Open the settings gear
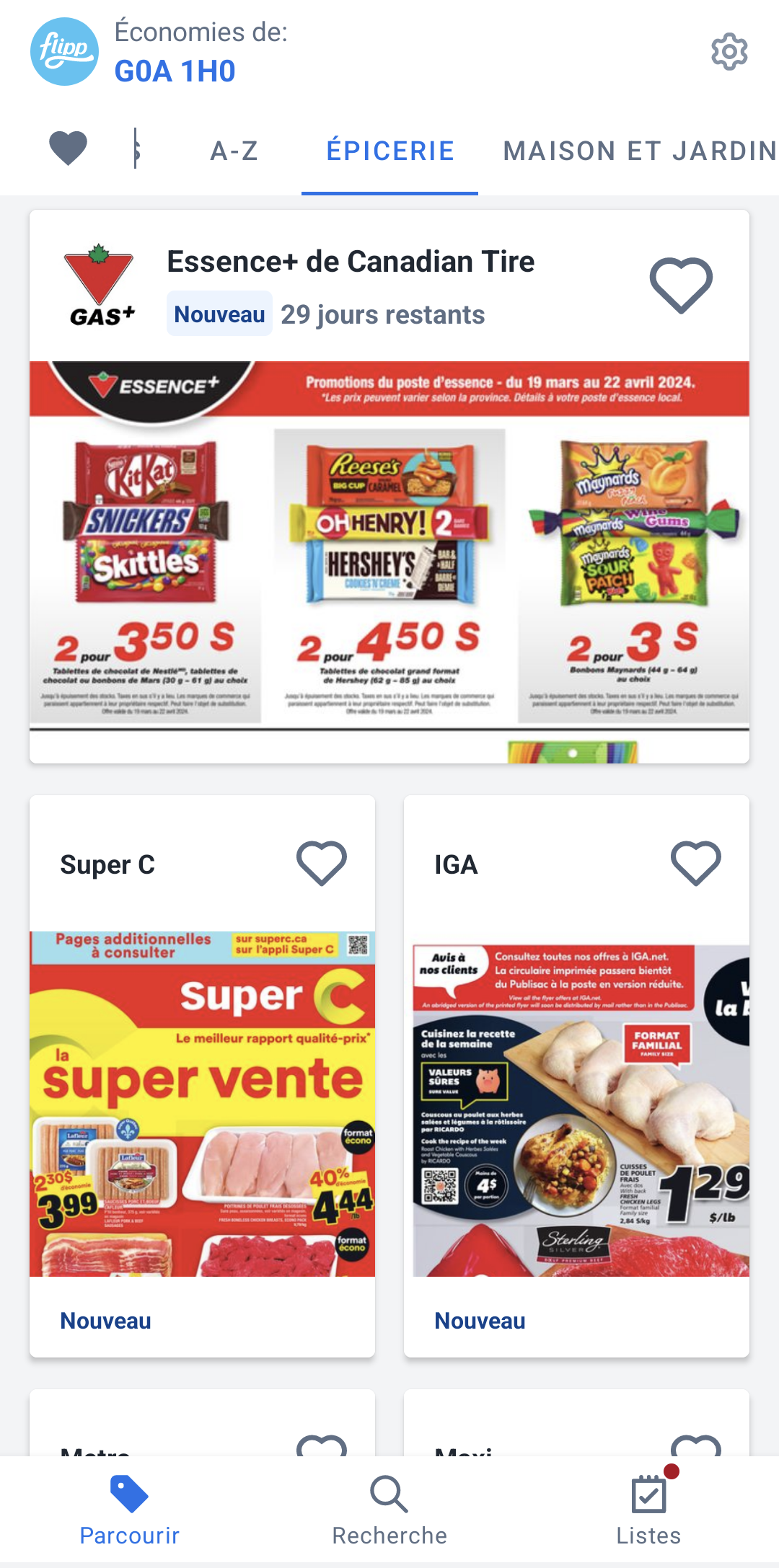The width and height of the screenshot is (779, 1568). pos(729,52)
